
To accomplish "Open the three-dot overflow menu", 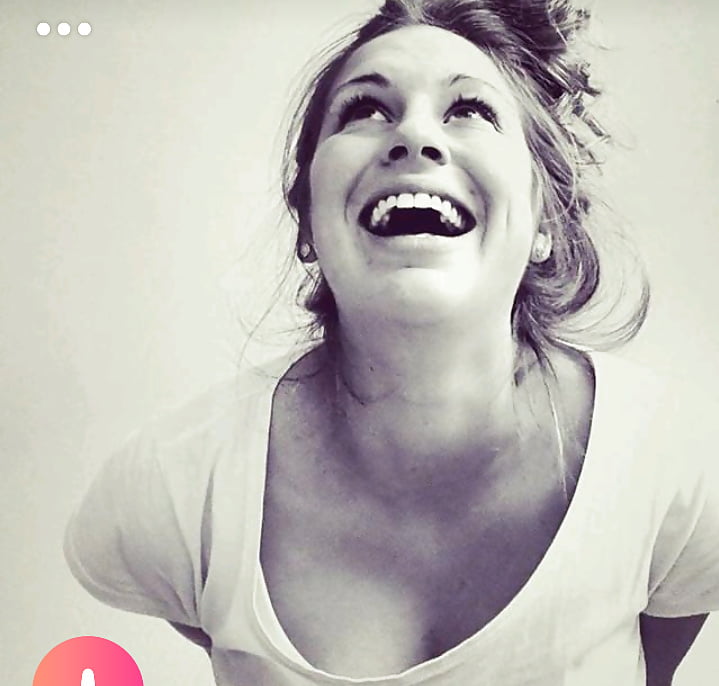I will (x=64, y=29).
